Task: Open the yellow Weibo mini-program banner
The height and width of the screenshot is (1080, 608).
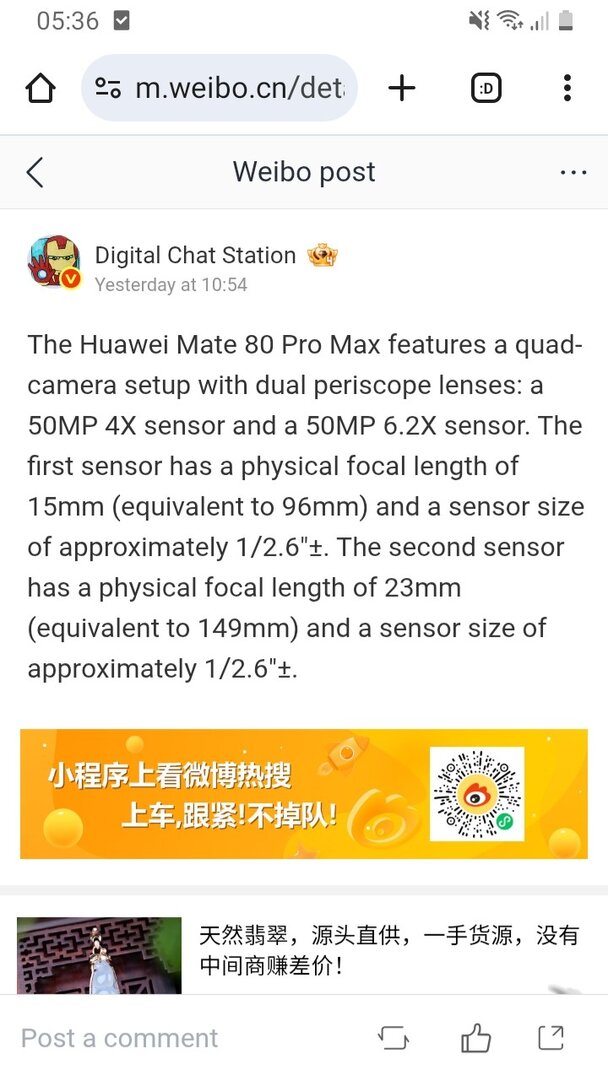Action: [303, 794]
